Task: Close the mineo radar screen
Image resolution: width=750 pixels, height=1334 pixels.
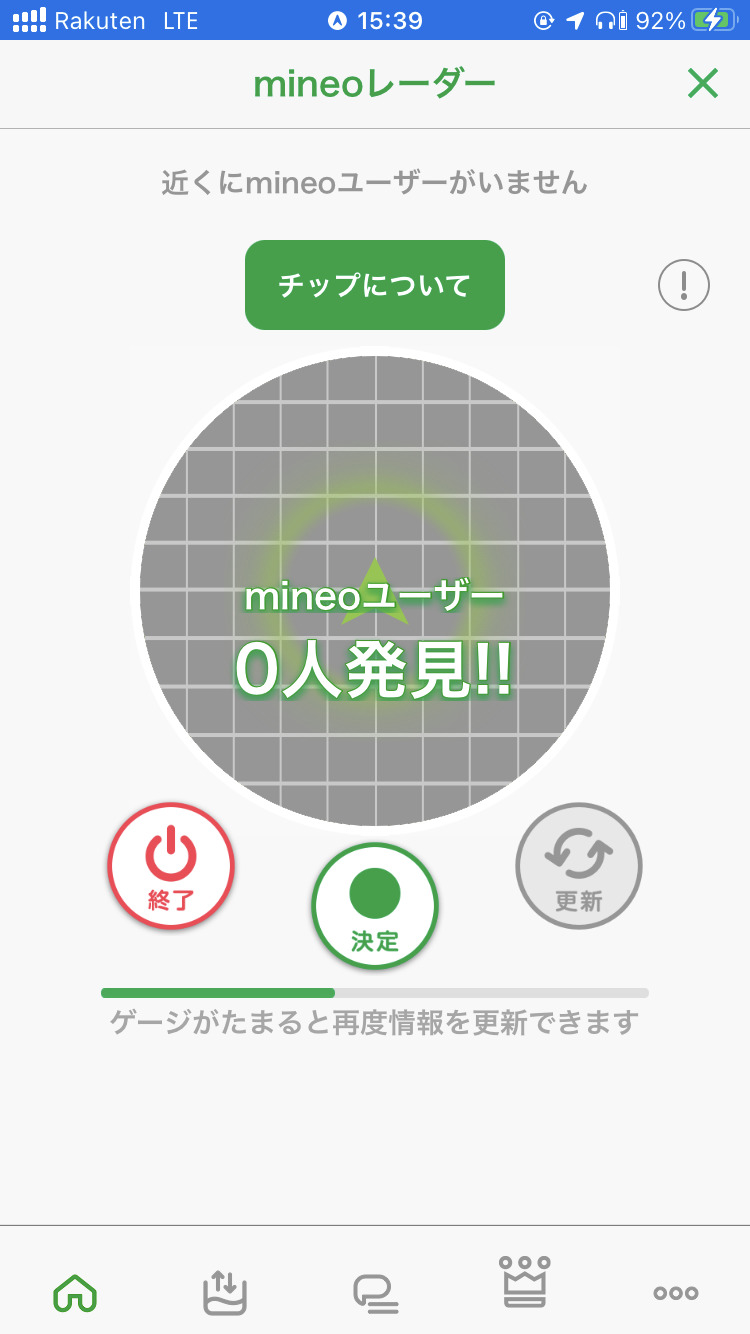Action: click(x=703, y=84)
